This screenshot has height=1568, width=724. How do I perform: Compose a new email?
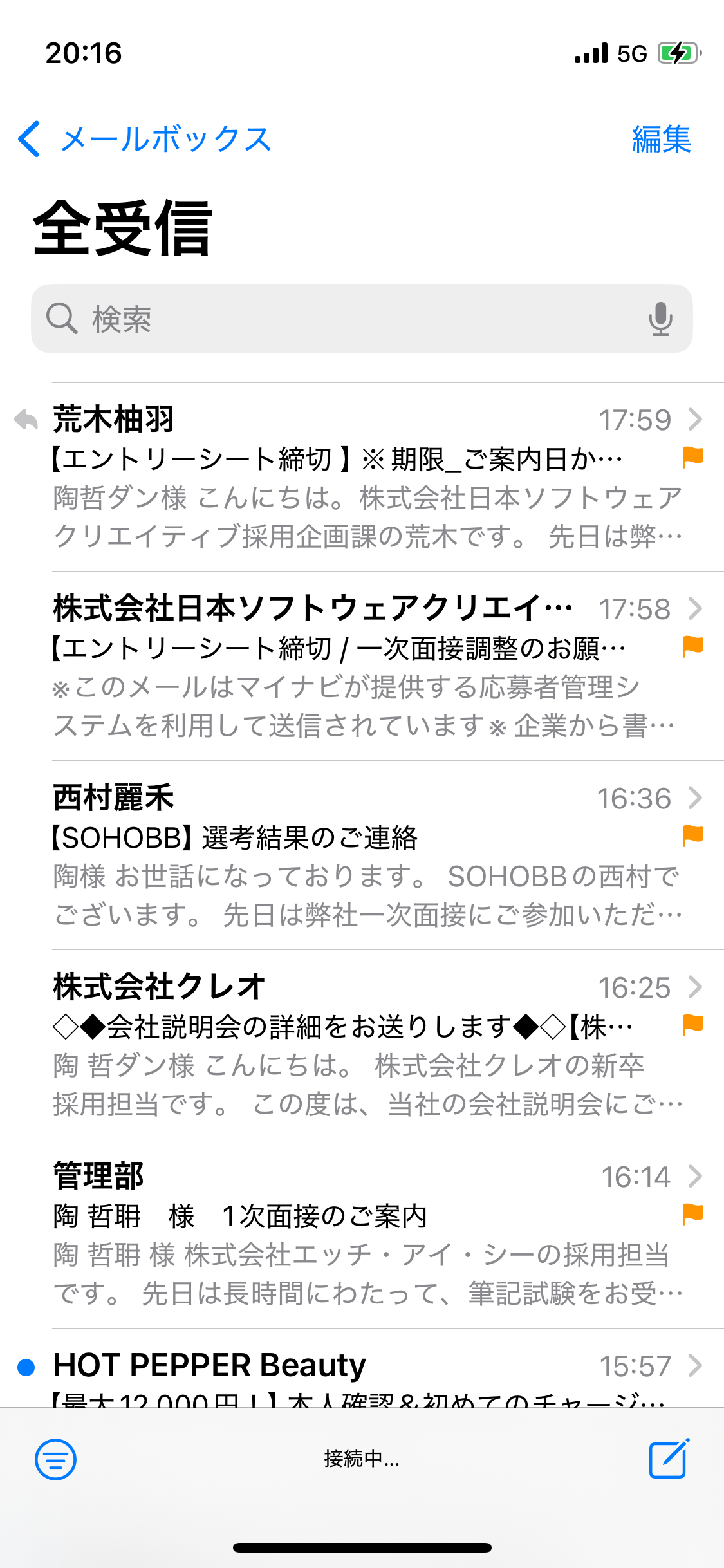point(669,1459)
